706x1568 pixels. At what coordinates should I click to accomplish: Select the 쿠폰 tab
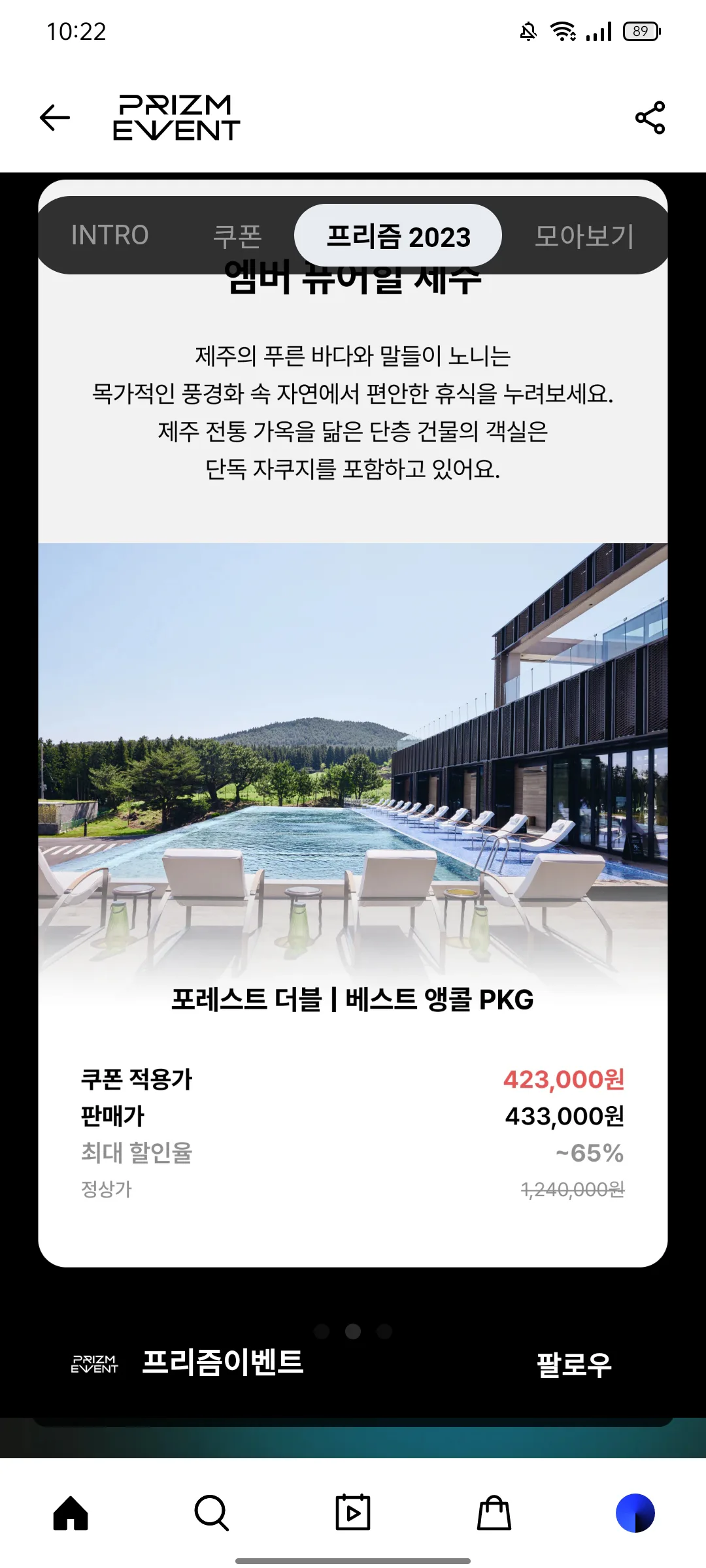237,235
